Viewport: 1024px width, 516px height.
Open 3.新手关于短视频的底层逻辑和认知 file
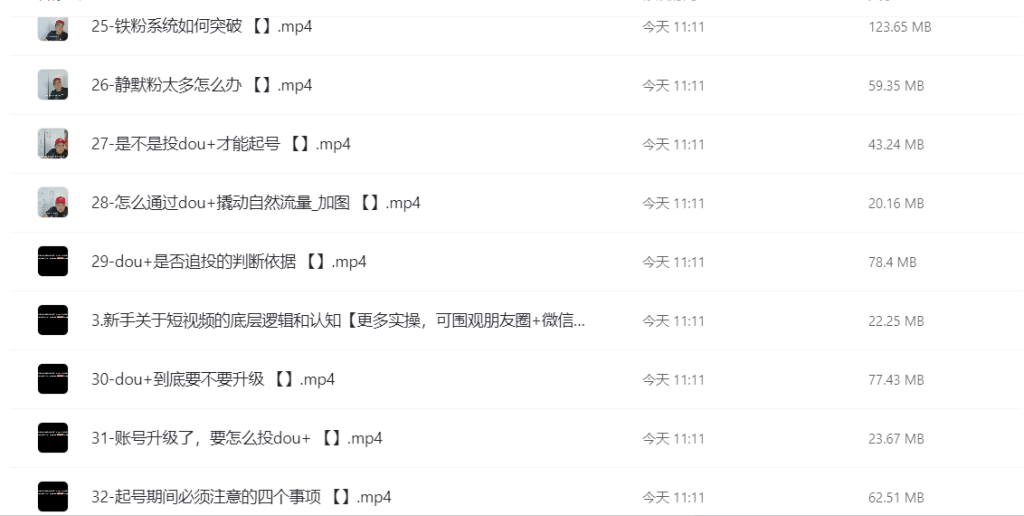pyautogui.click(x=338, y=321)
